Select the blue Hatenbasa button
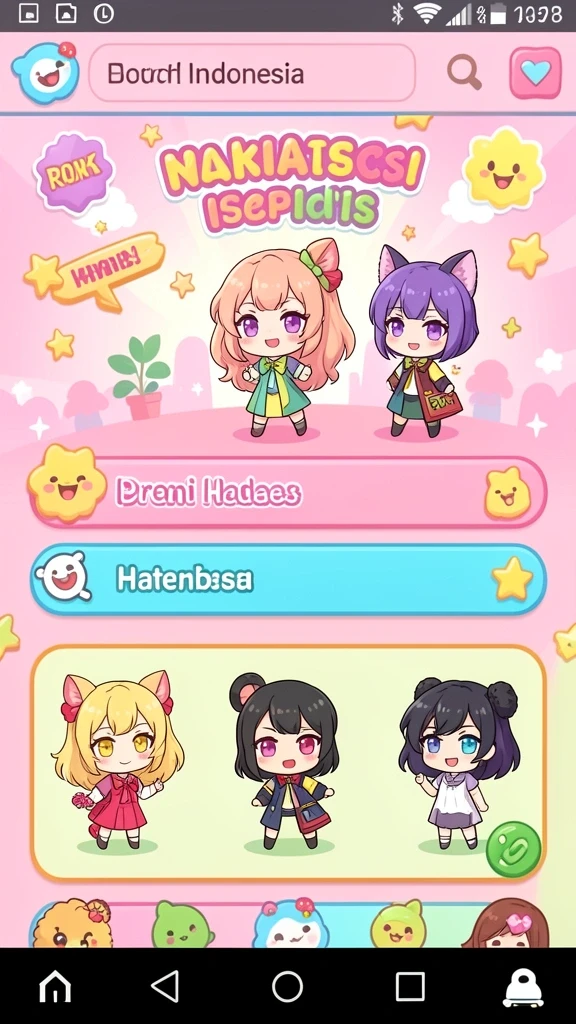 (287, 579)
